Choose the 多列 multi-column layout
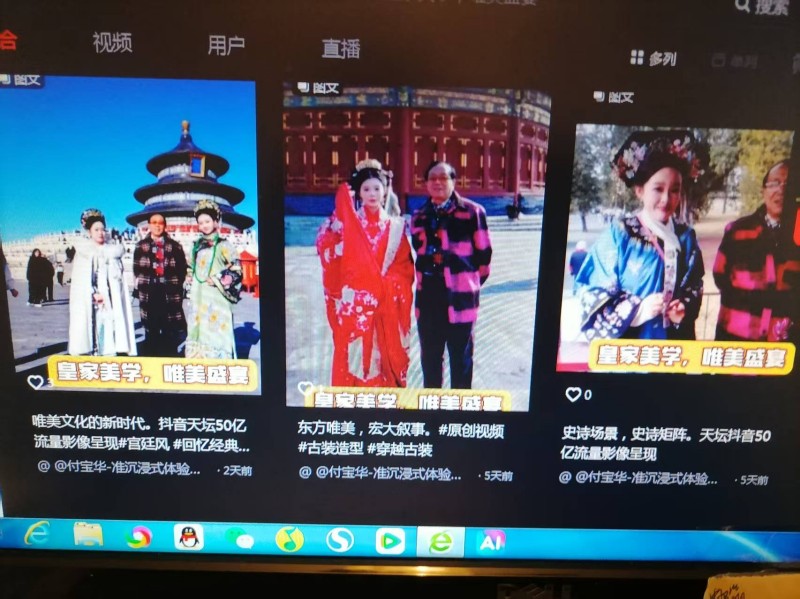 653,59
